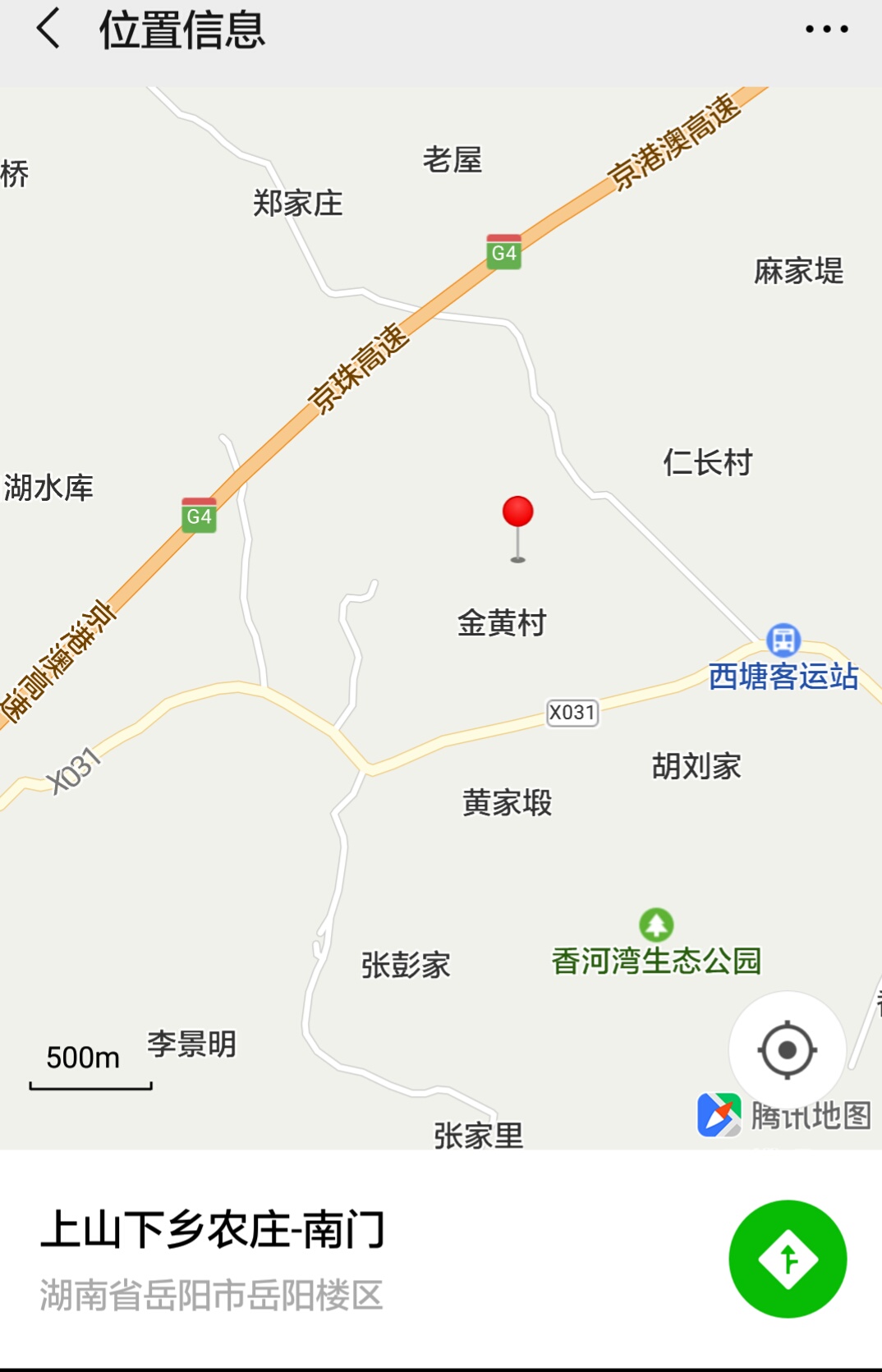Open the three-dot overflow menu
This screenshot has width=882, height=1372.
[x=826, y=30]
